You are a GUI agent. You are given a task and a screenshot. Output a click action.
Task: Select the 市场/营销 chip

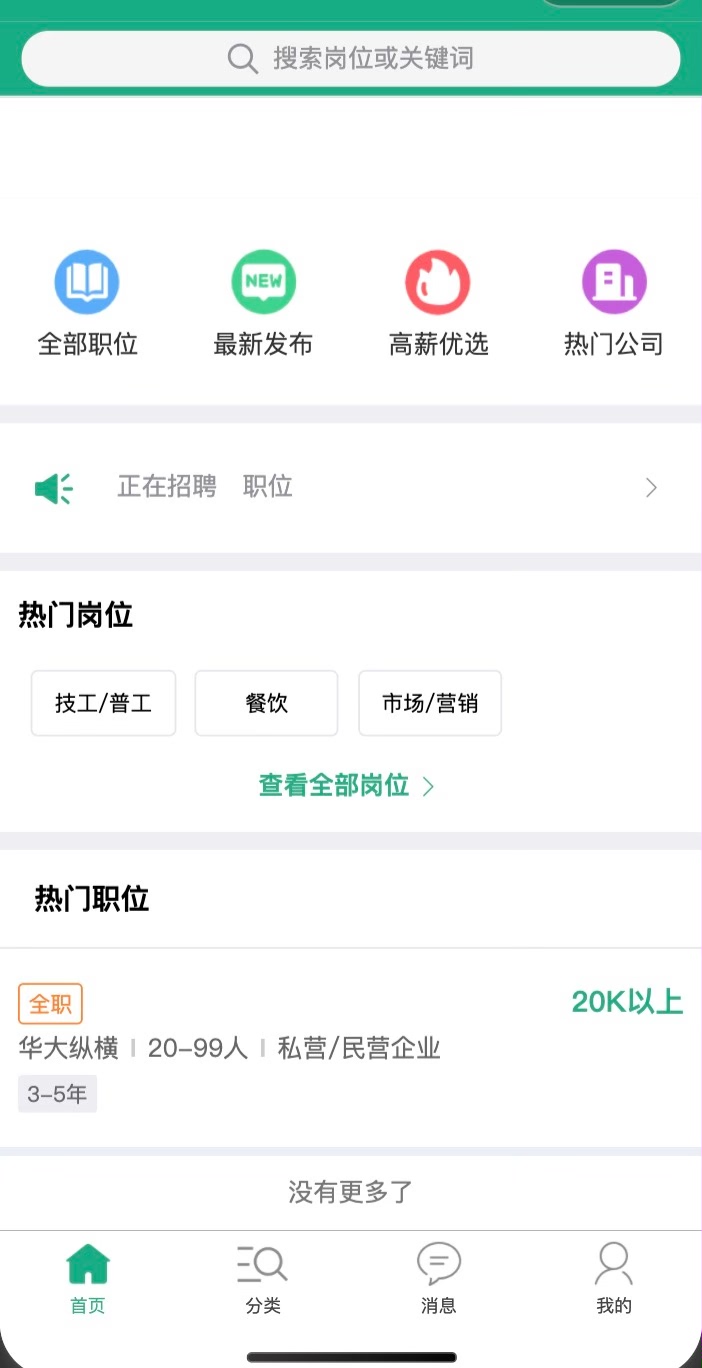pyautogui.click(x=430, y=703)
